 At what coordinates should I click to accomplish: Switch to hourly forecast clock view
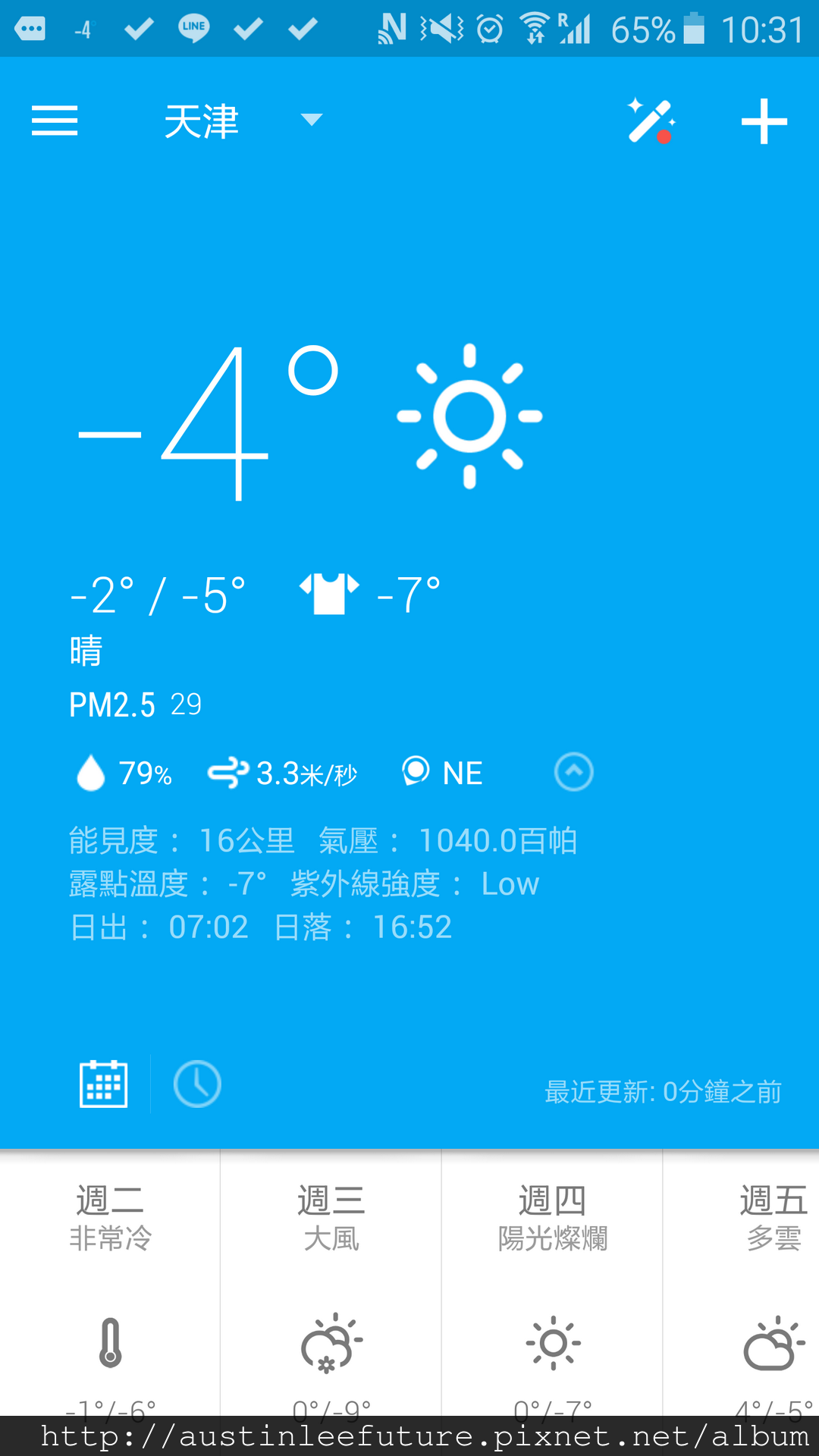click(x=197, y=1084)
